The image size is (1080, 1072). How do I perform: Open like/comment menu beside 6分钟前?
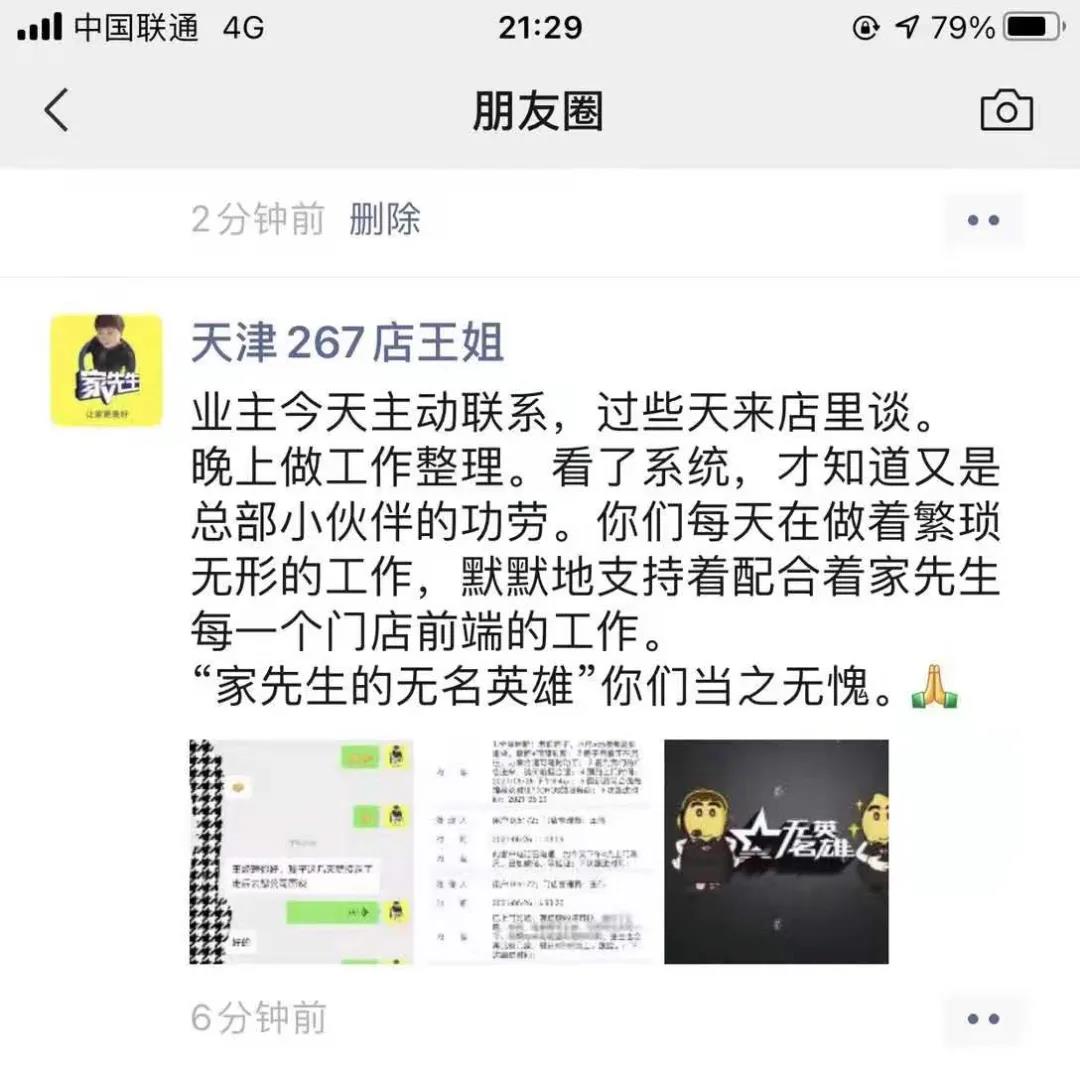pyautogui.click(x=983, y=1019)
